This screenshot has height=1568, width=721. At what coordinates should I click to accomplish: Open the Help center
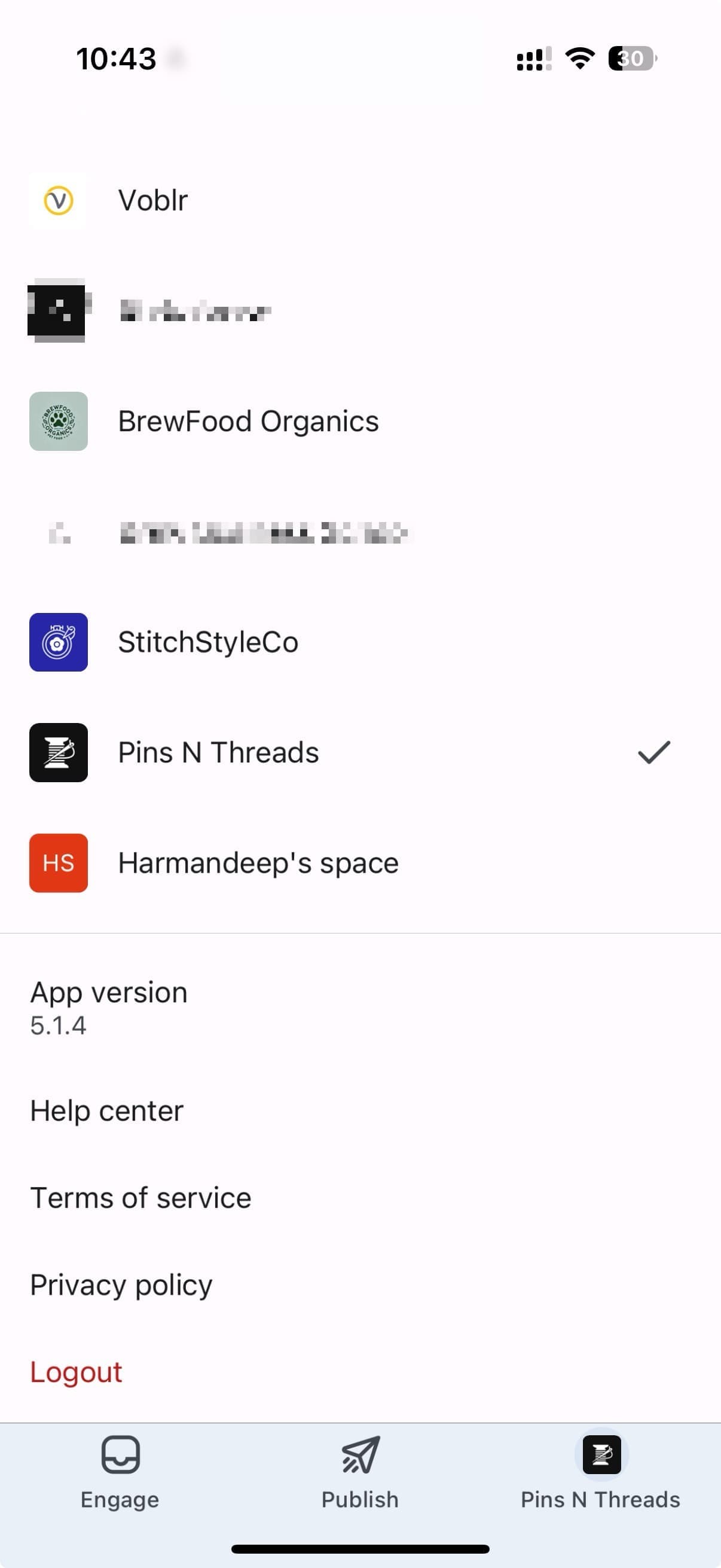[106, 1111]
